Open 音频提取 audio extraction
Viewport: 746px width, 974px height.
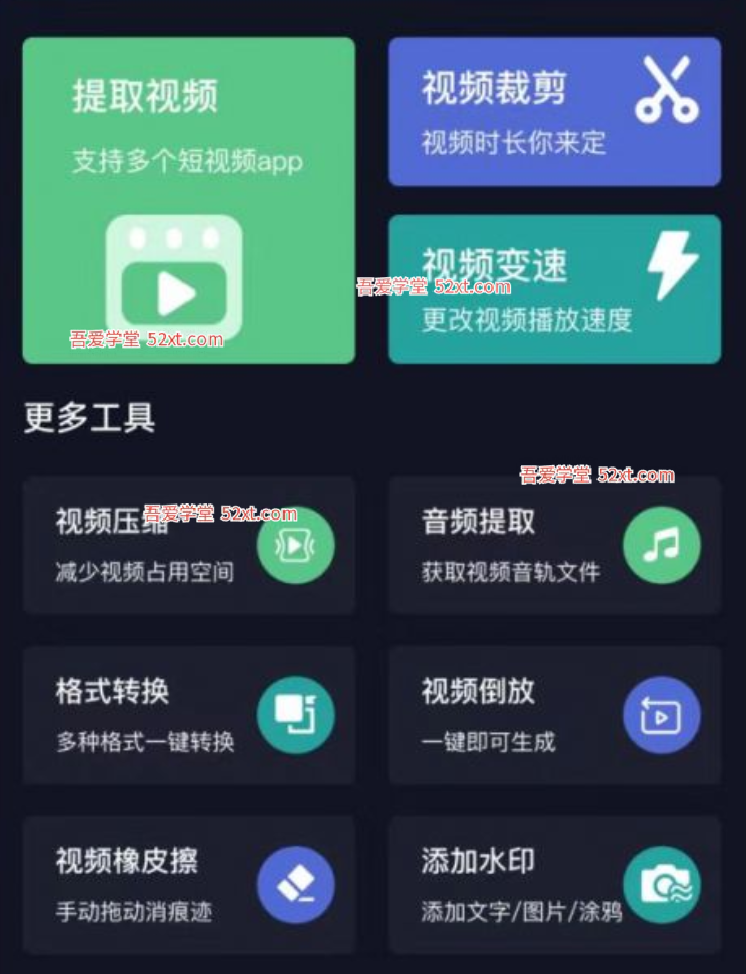point(554,545)
